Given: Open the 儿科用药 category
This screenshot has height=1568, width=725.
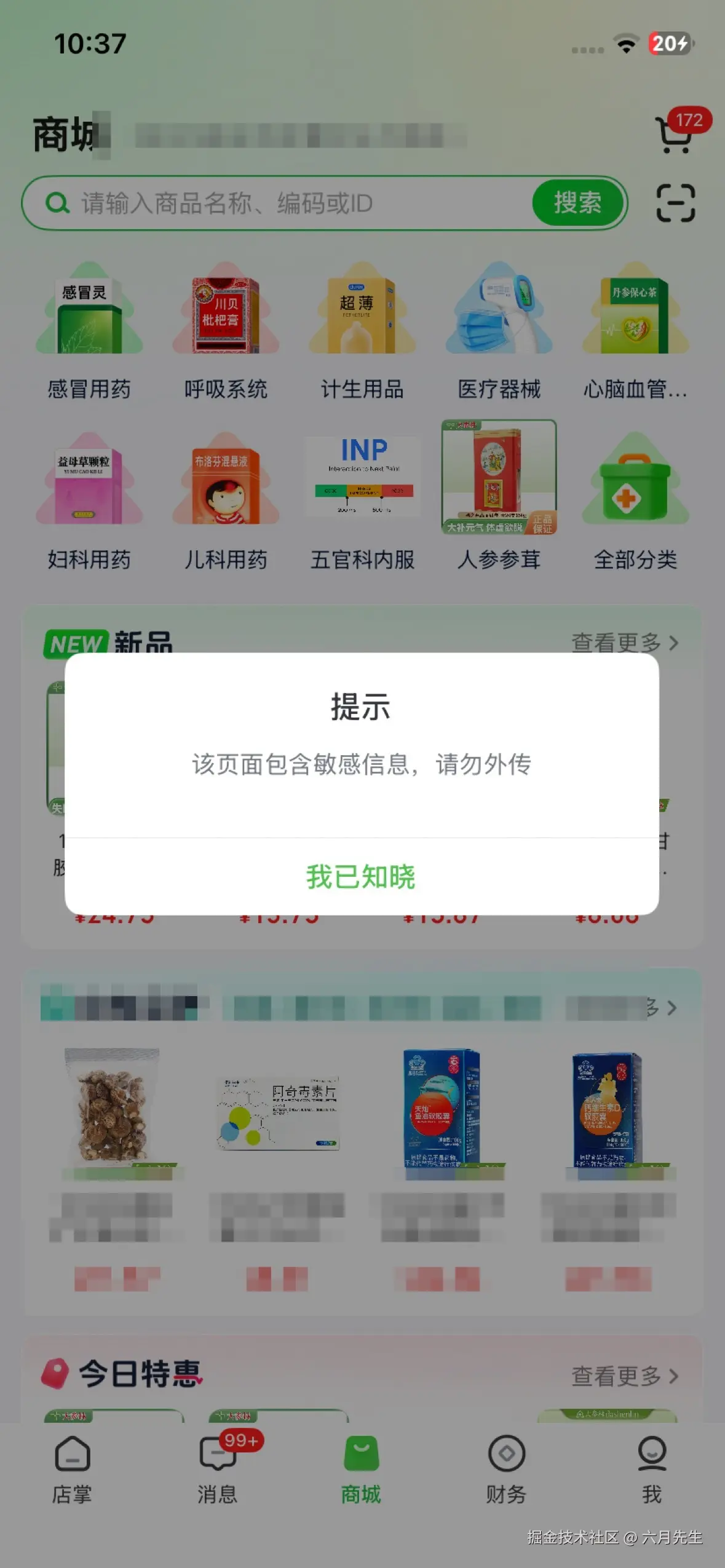Looking at the screenshot, I should point(226,502).
